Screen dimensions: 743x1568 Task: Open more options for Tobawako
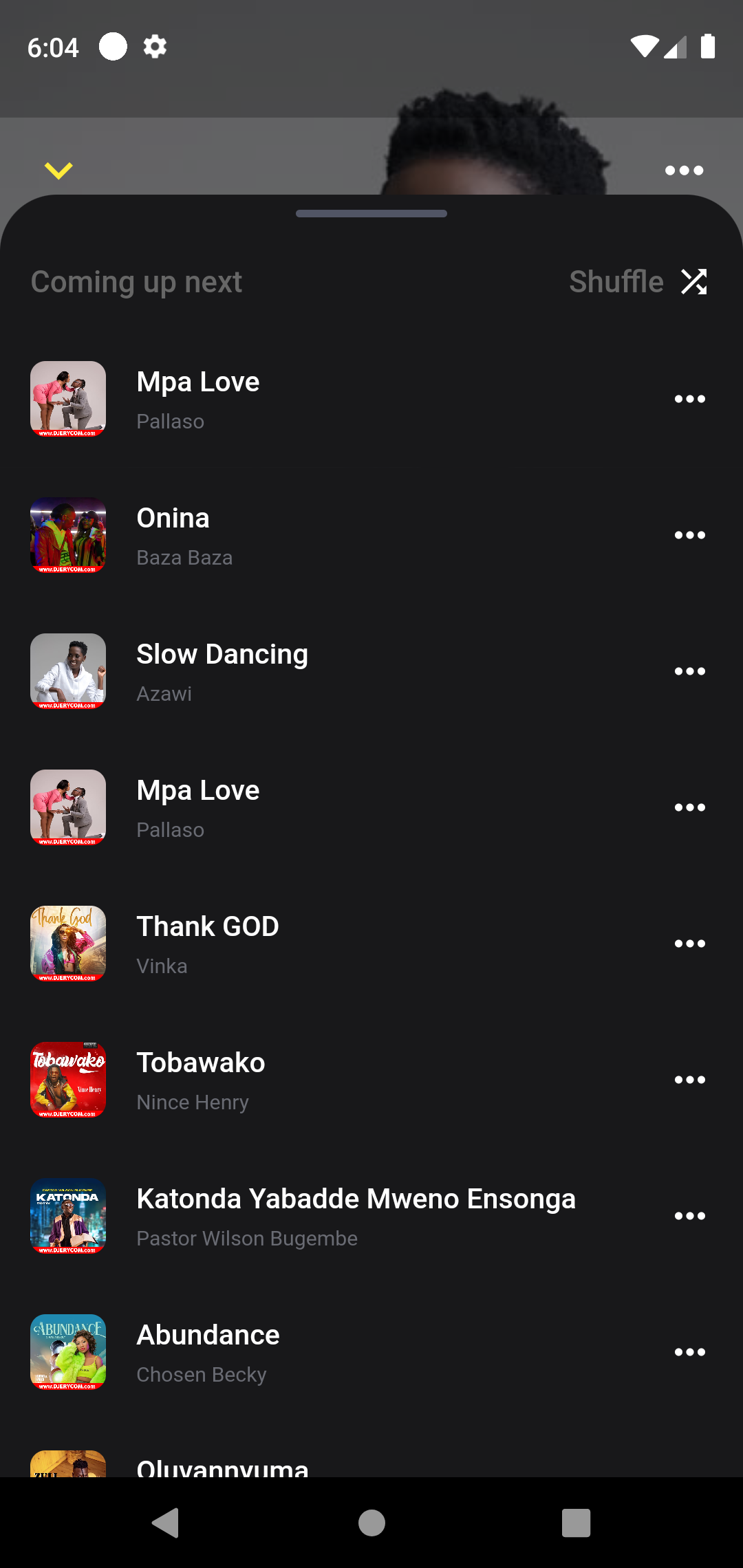(x=689, y=1080)
